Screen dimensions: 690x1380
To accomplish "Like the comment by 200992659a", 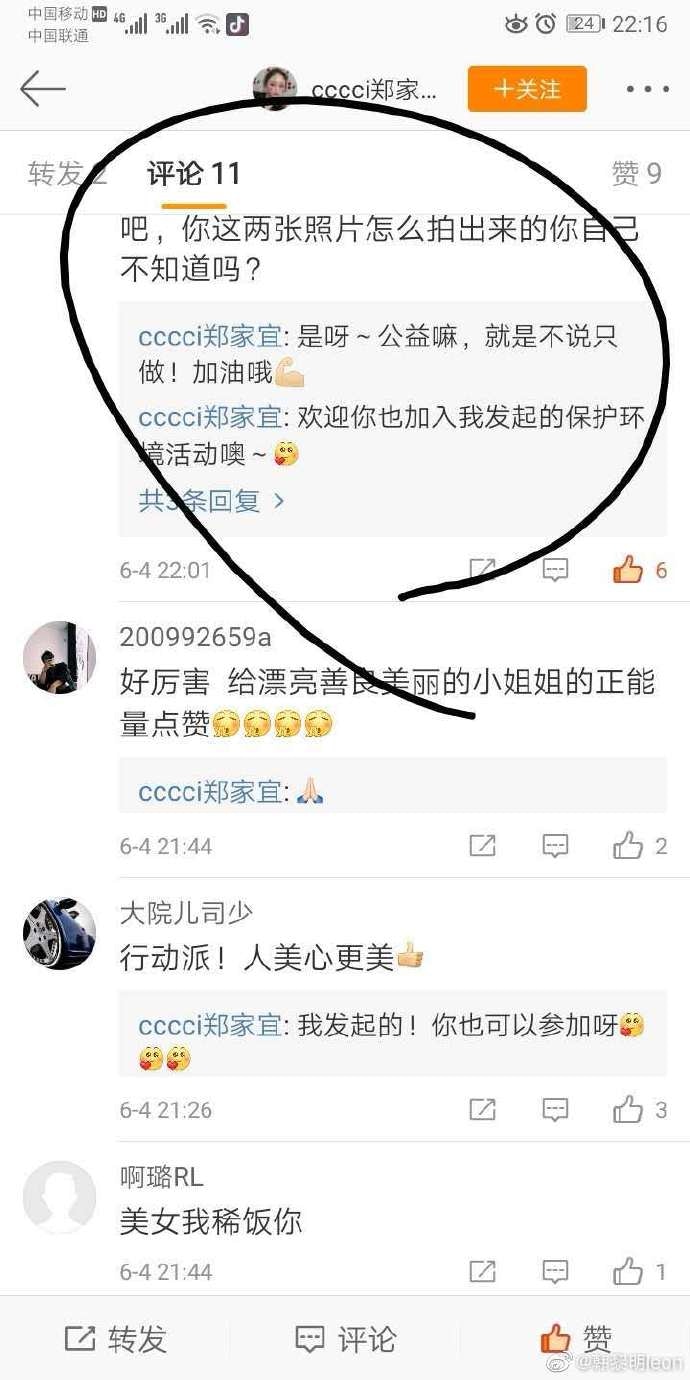I will pyautogui.click(x=629, y=846).
